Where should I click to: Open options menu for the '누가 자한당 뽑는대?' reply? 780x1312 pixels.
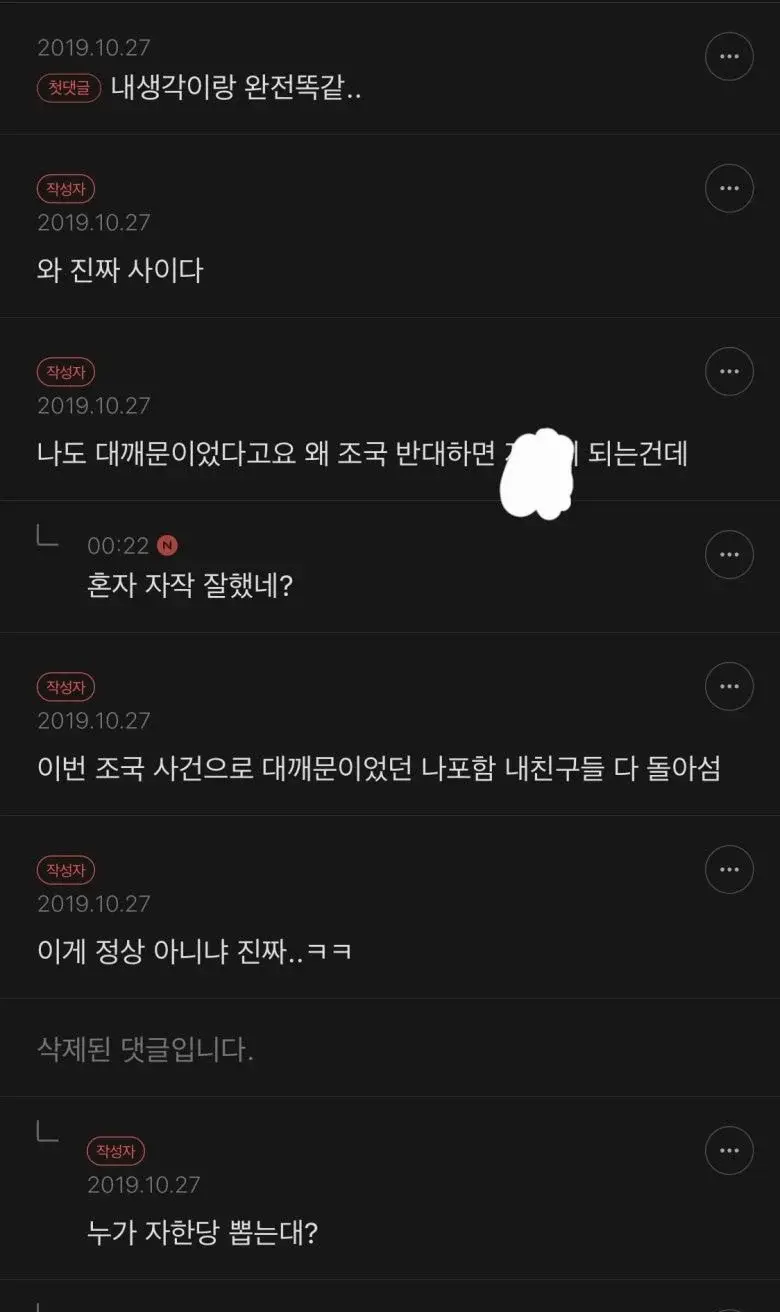[729, 1151]
